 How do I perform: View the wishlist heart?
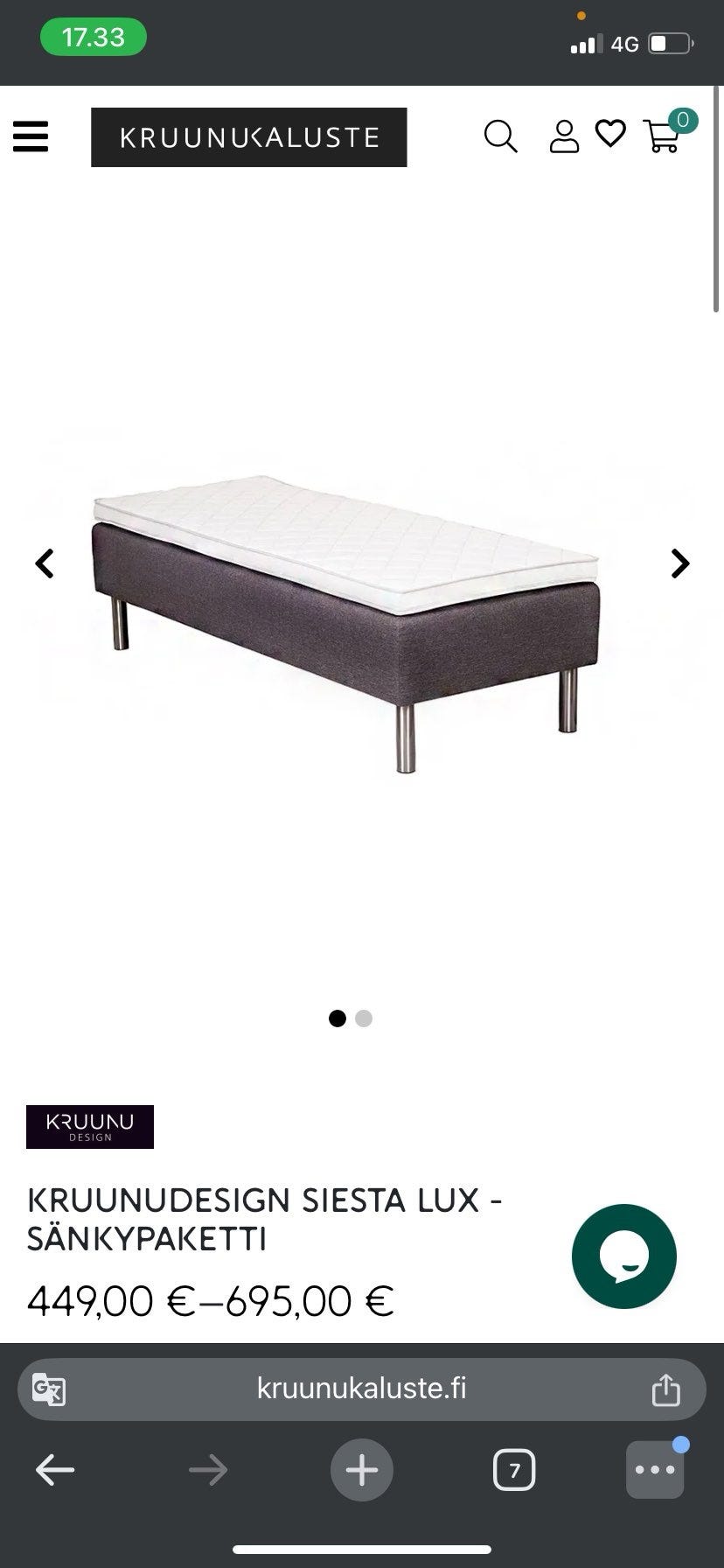pos(610,134)
